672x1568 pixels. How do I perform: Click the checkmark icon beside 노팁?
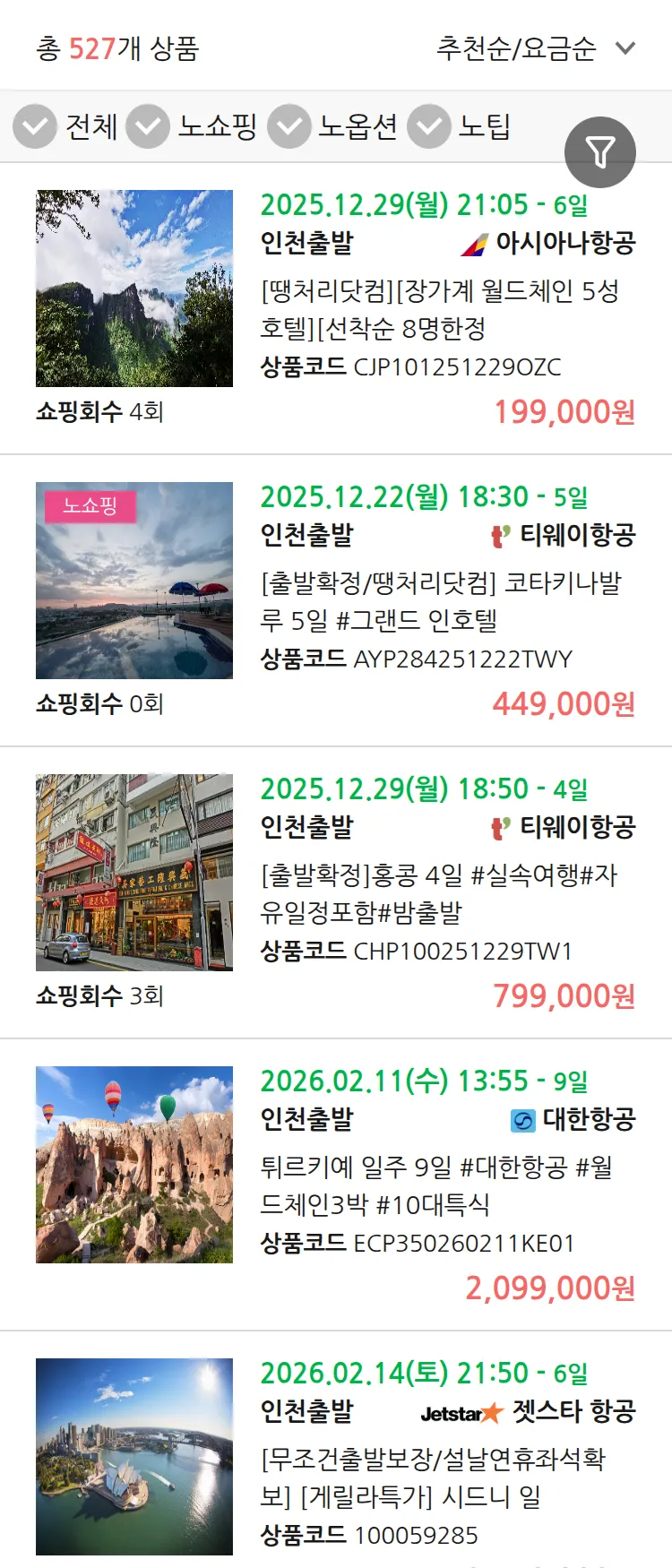(x=428, y=126)
